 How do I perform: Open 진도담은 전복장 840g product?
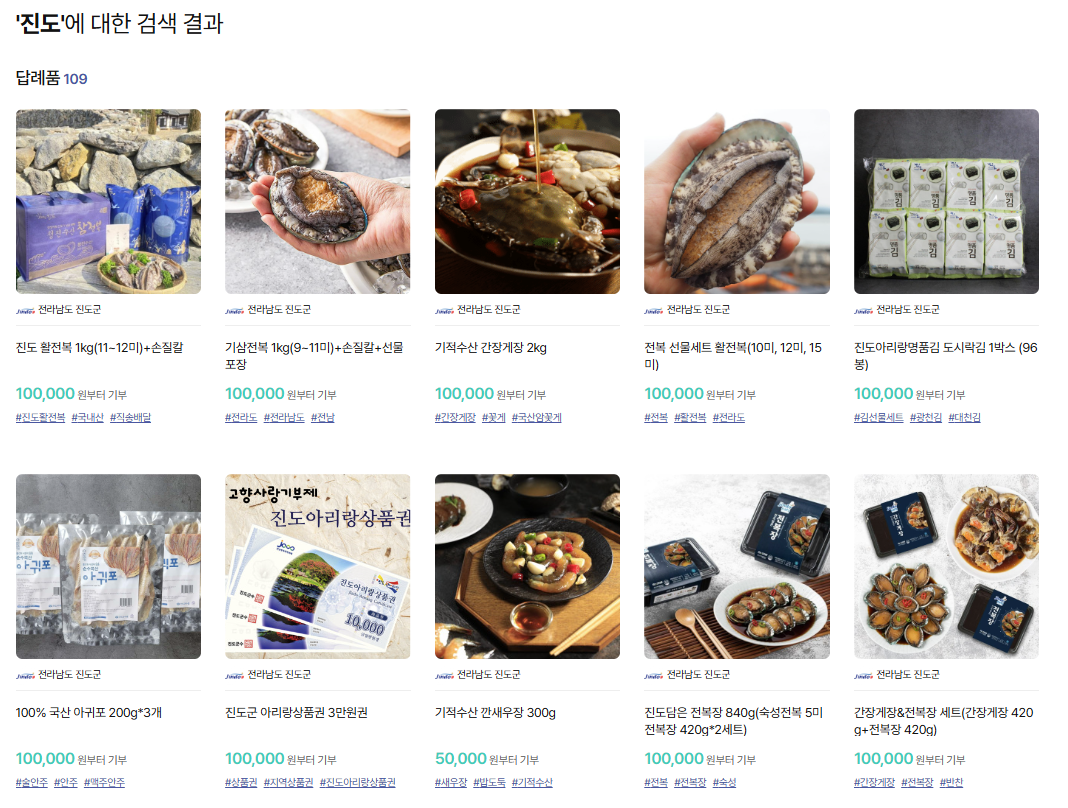click(736, 566)
